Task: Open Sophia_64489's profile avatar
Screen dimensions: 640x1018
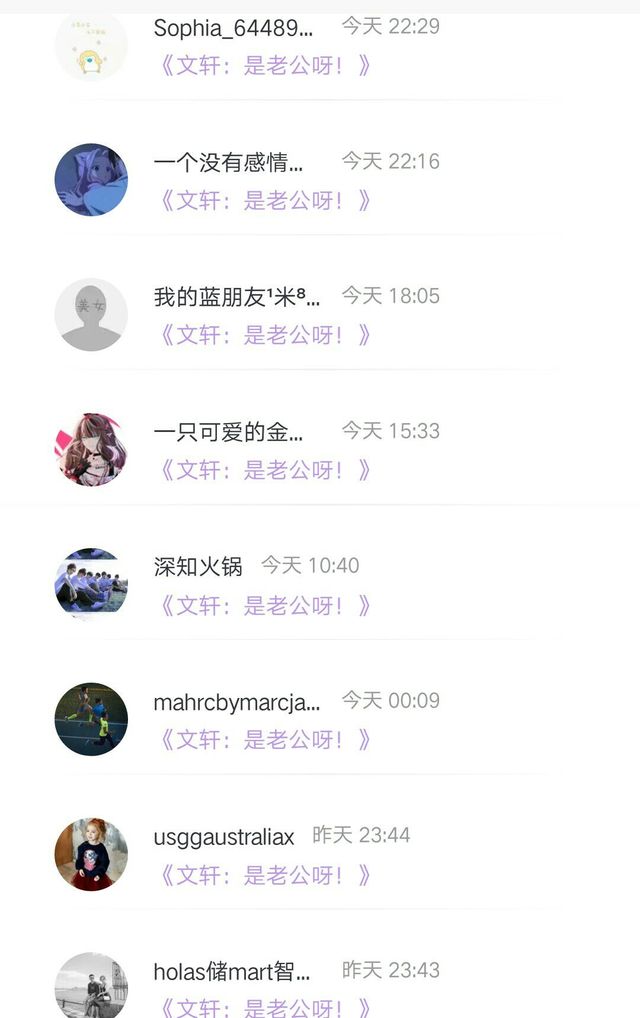Action: click(x=91, y=46)
